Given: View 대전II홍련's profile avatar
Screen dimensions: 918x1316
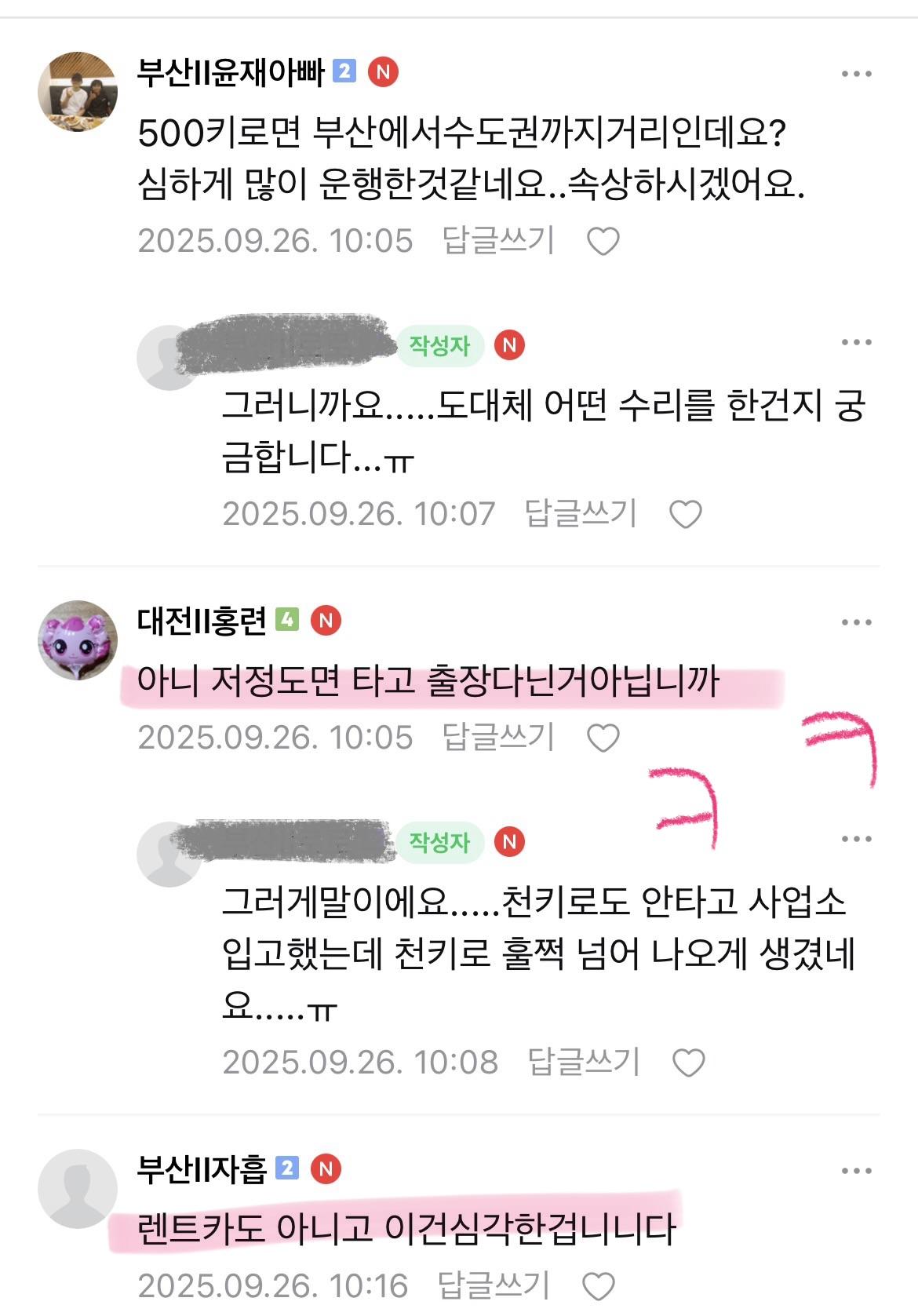Looking at the screenshot, I should (x=77, y=640).
